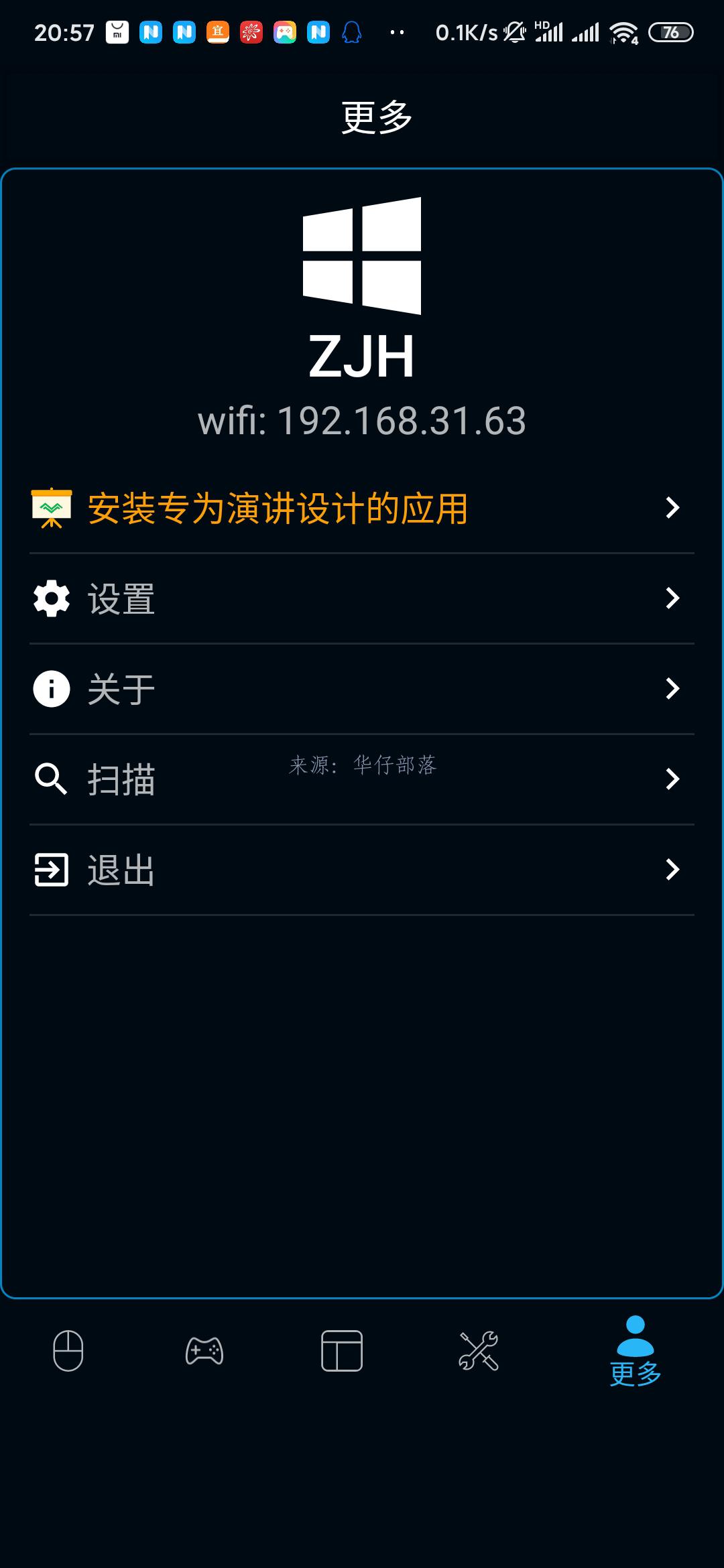This screenshot has width=724, height=1568.
Task: Open the 关于 about row
Action: 362,689
